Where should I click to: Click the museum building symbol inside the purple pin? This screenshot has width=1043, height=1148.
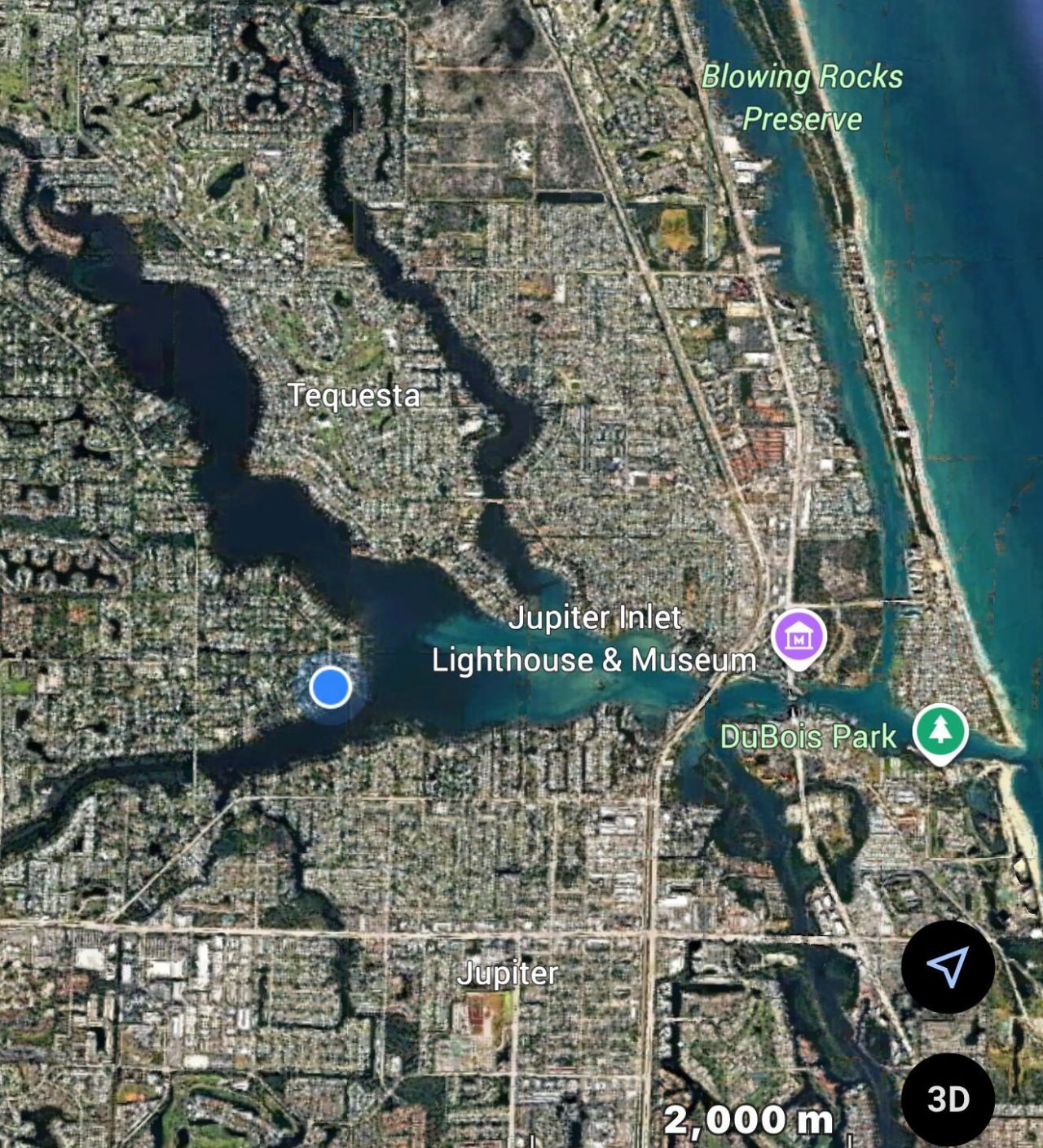pos(799,636)
